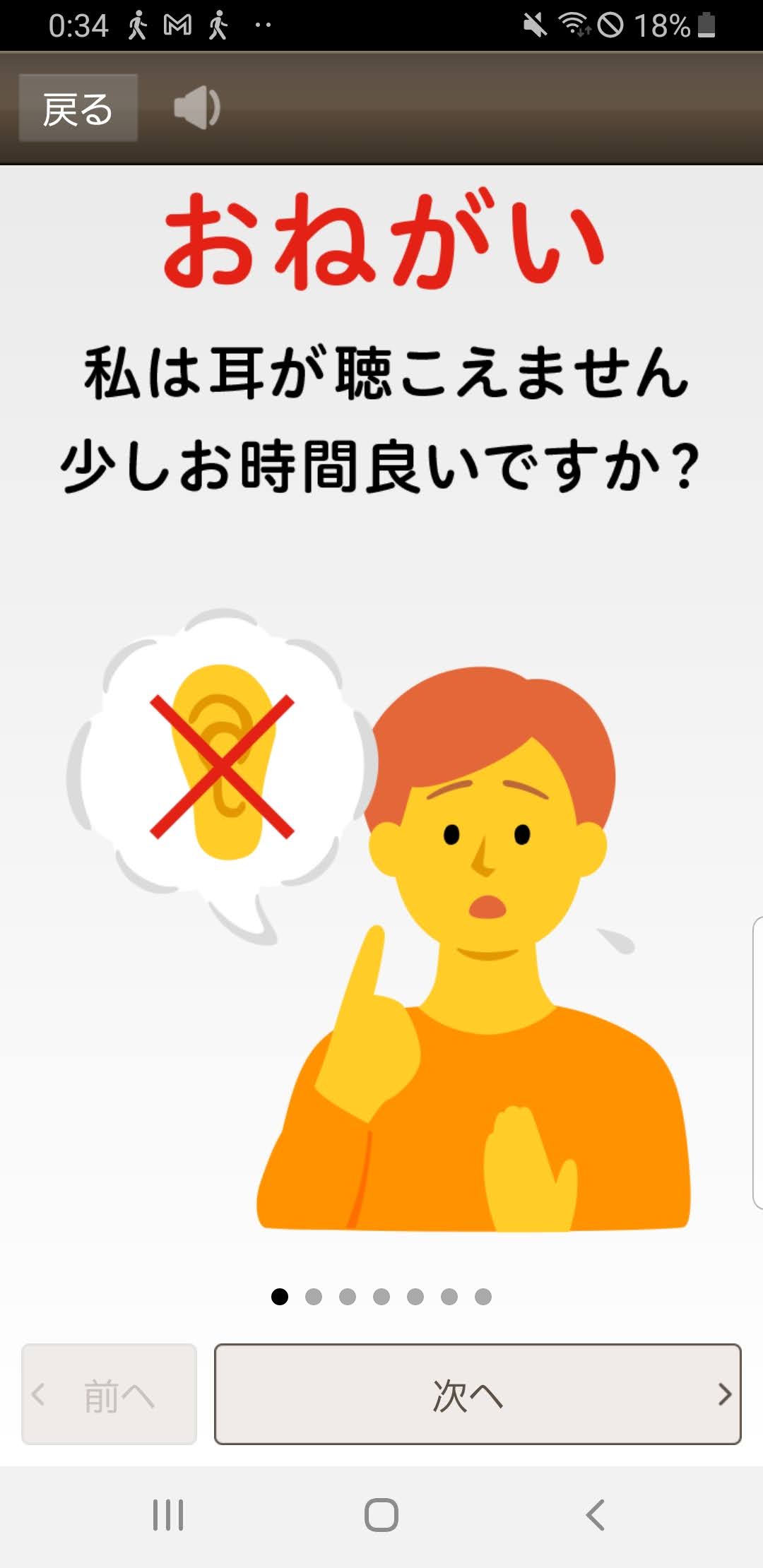Play audio with the speaker icon
Viewport: 763px width, 1568px height.
click(x=197, y=107)
